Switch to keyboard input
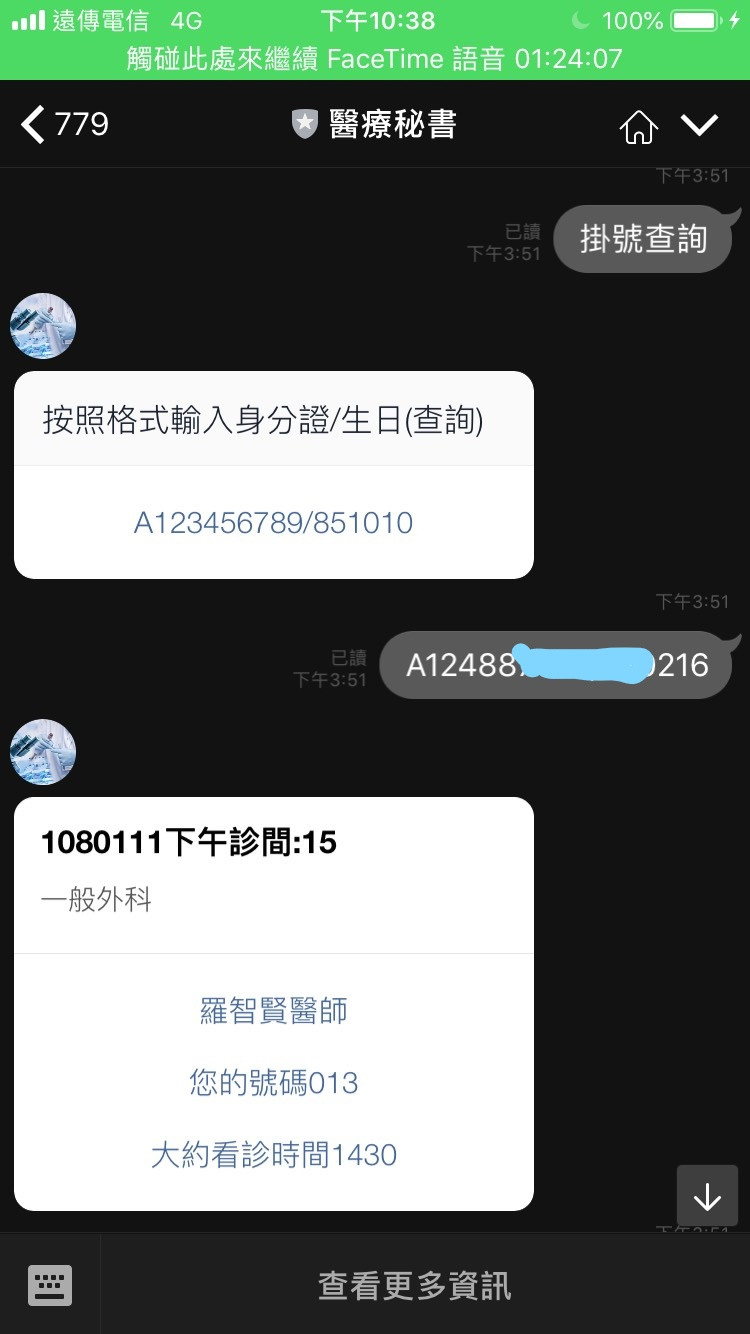This screenshot has height=1334, width=750. tap(50, 1285)
